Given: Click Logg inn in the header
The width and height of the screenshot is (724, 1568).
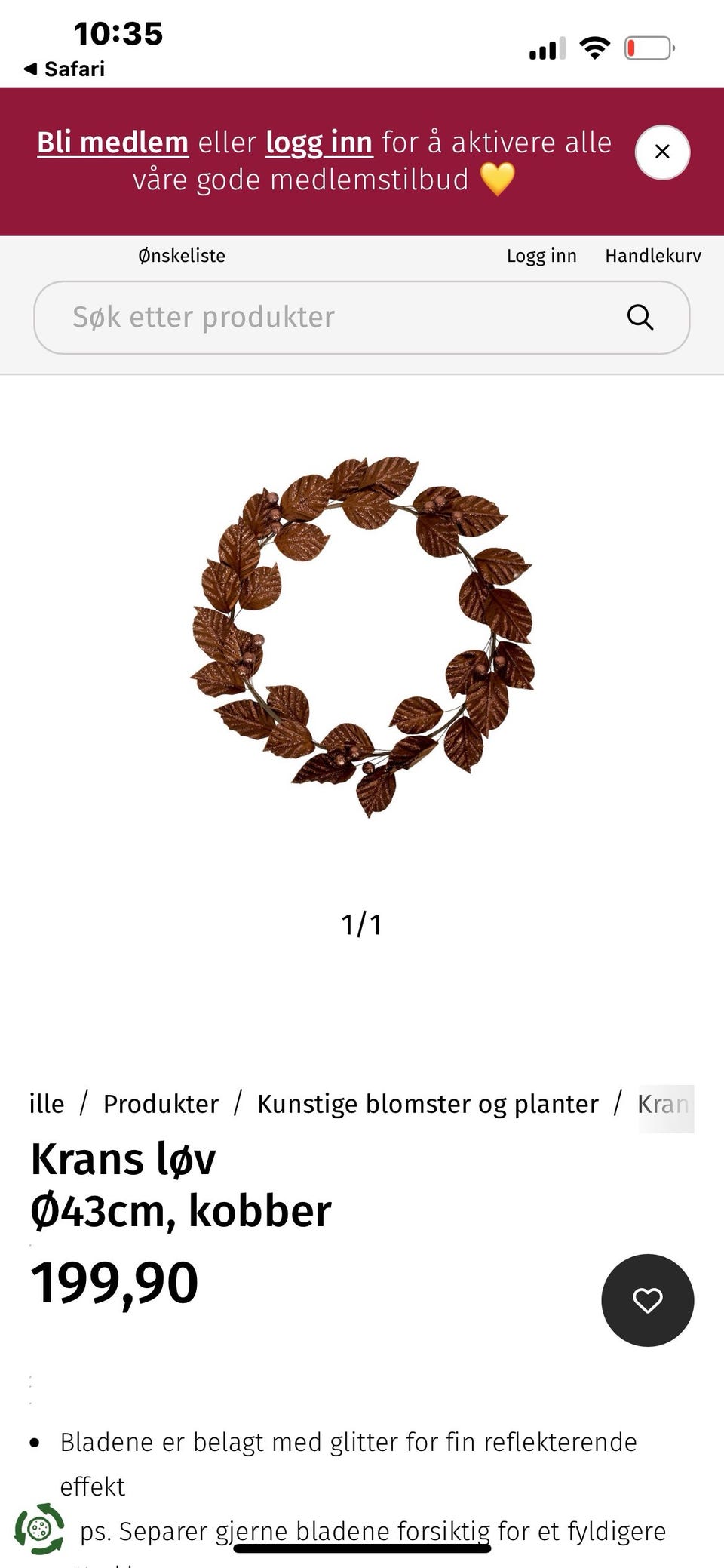Looking at the screenshot, I should [x=541, y=255].
